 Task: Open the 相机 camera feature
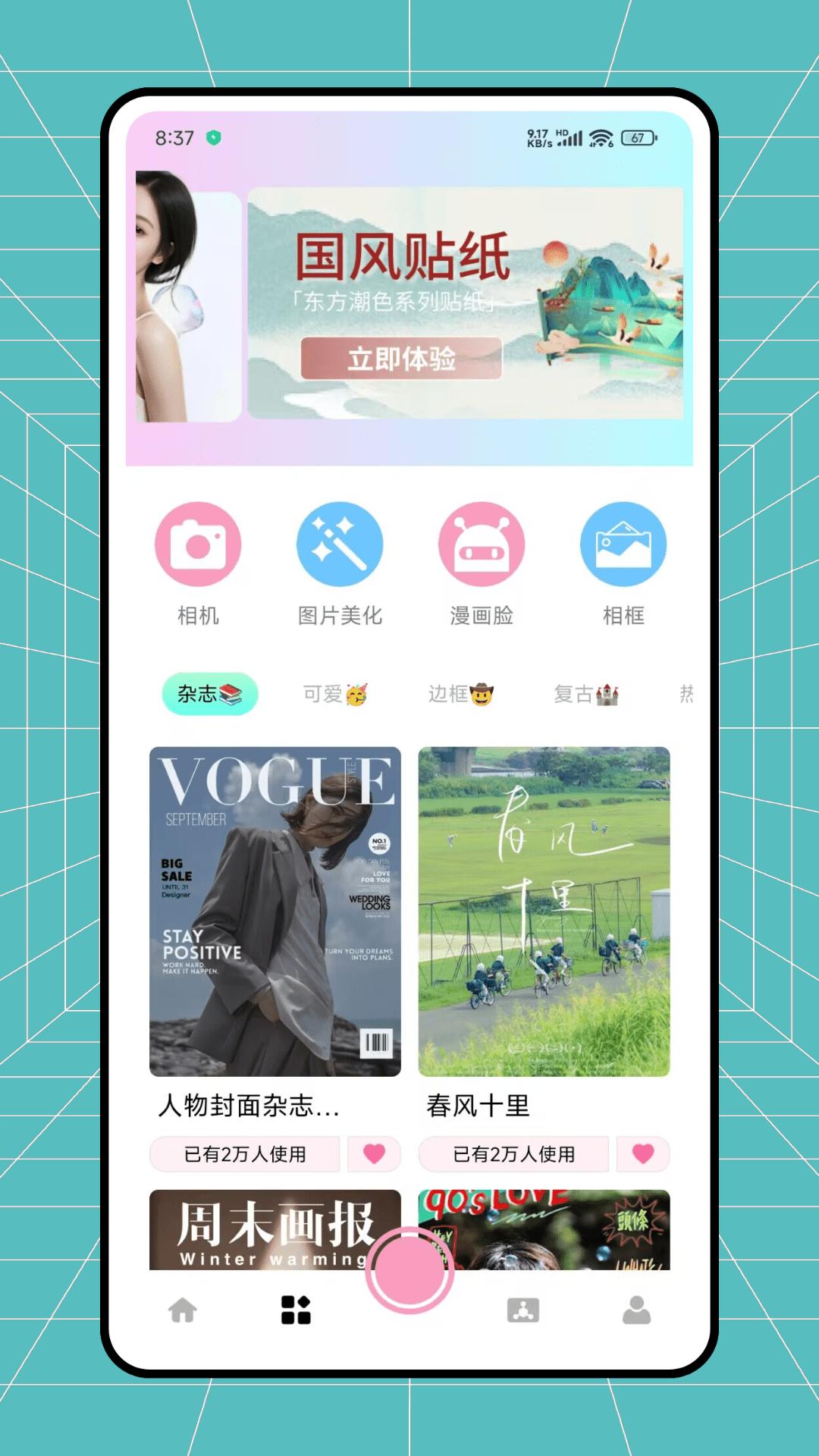199,544
